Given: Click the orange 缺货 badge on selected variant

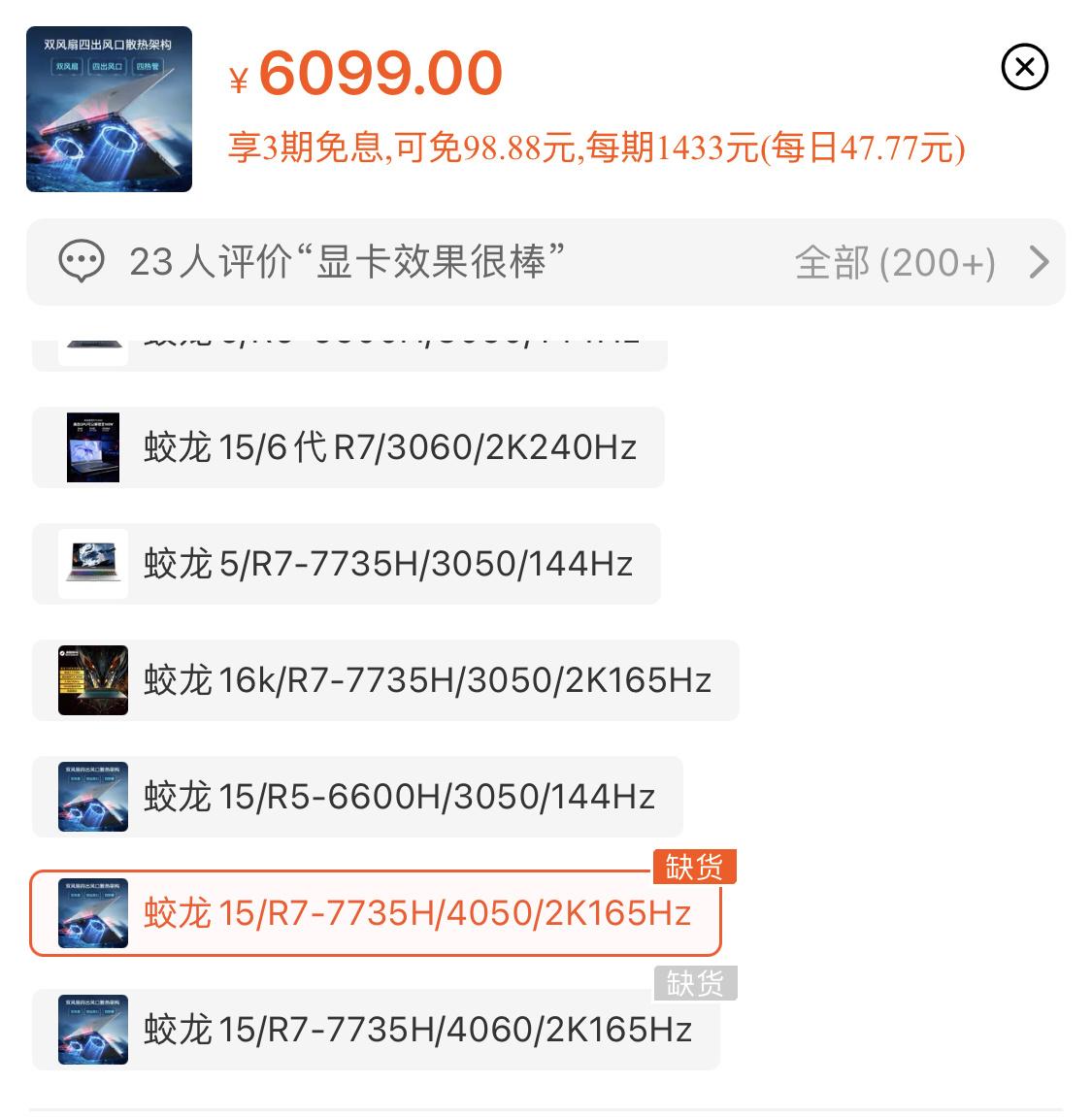Looking at the screenshot, I should click(695, 867).
